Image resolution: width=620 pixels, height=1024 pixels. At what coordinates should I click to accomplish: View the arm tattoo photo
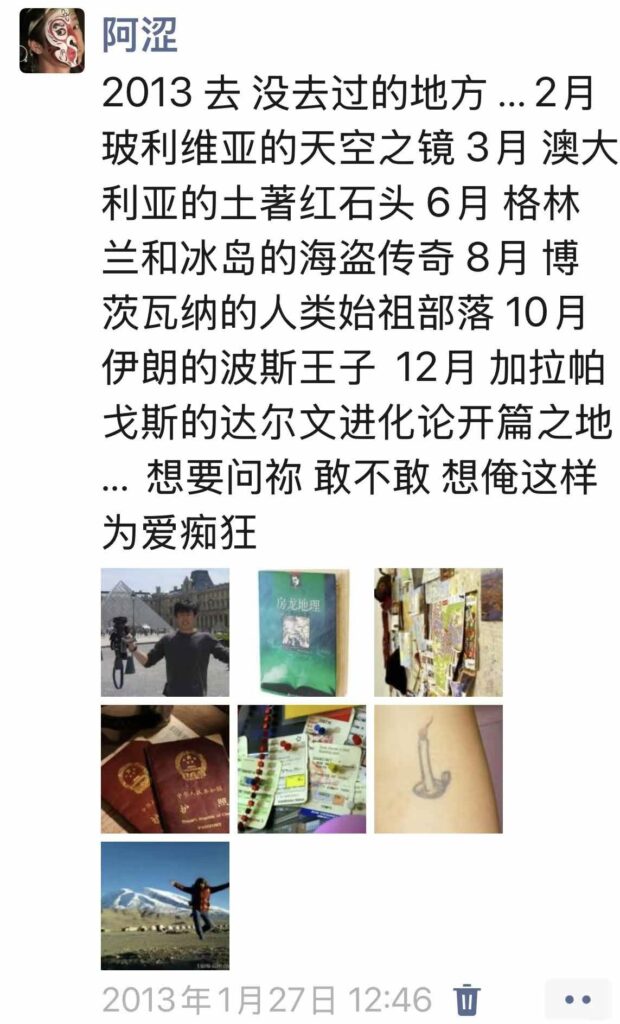pos(438,769)
